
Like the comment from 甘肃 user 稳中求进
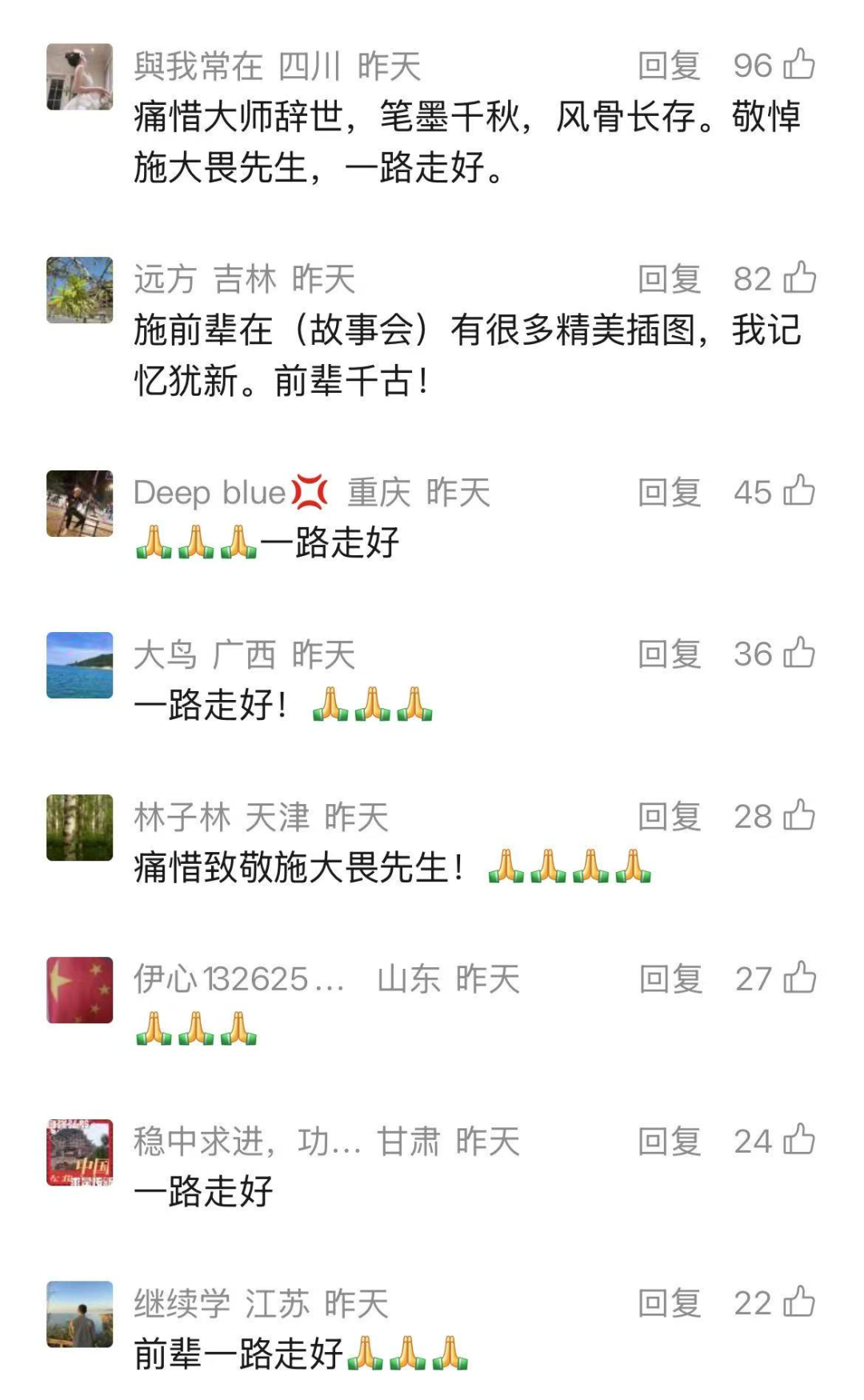(x=799, y=1141)
